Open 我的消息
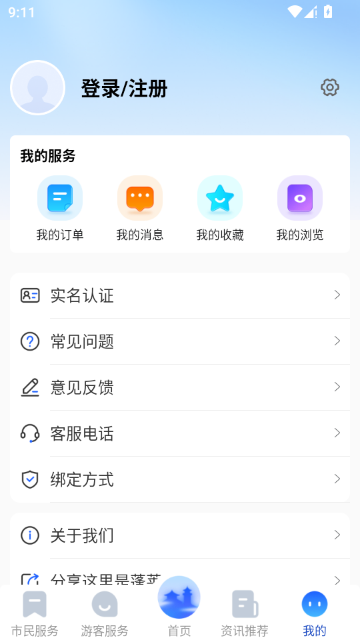Viewport: 360px width, 640px height. [x=140, y=209]
